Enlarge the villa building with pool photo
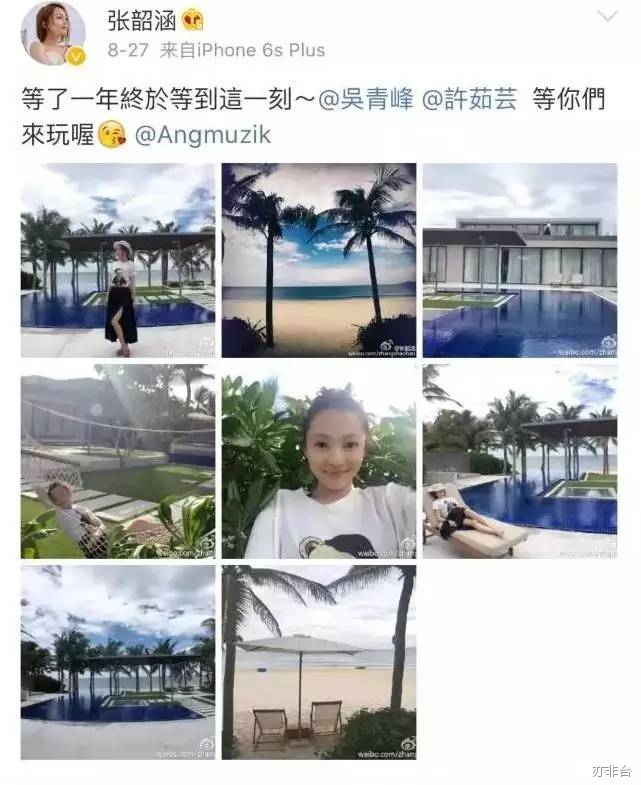Screen dimensions: 641x785 520,260
